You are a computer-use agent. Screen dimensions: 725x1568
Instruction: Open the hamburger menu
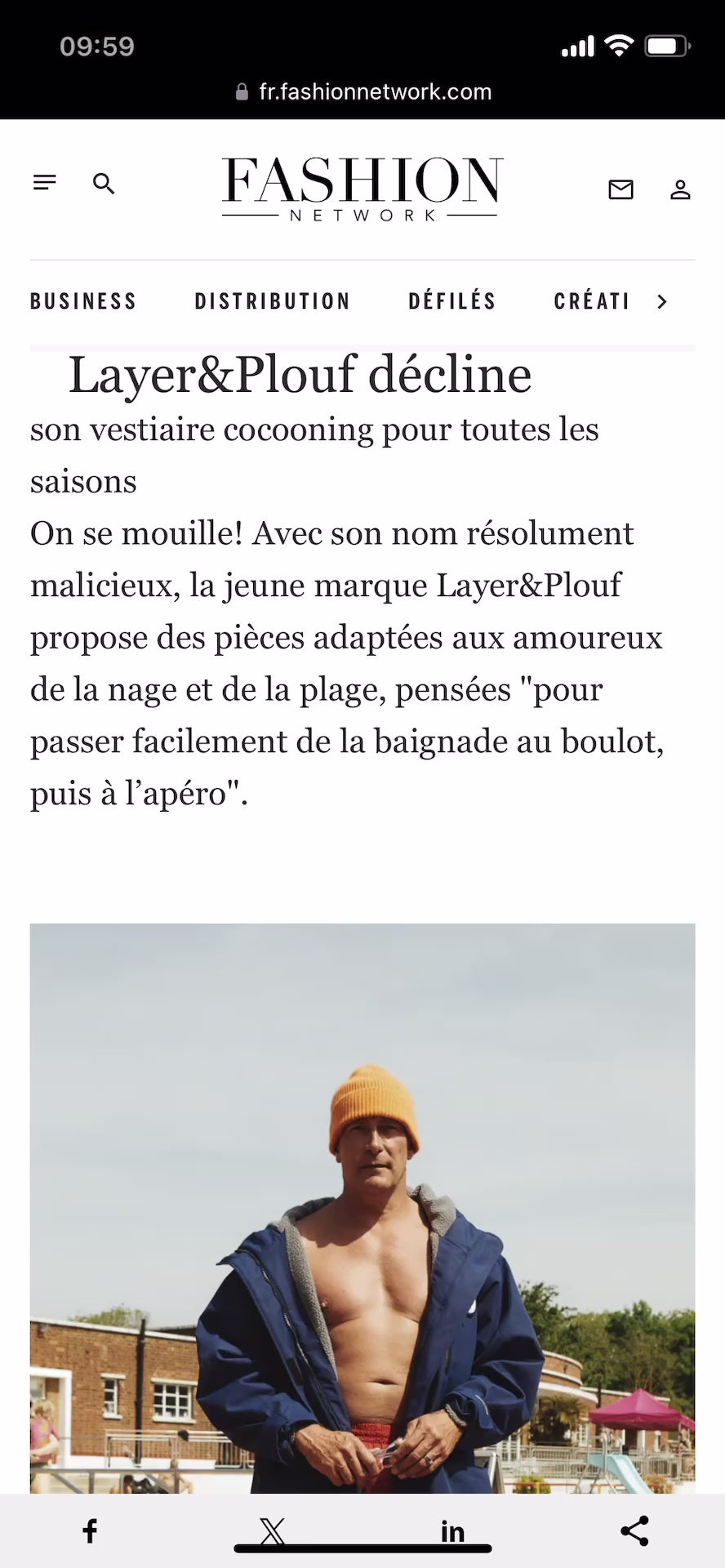tap(45, 183)
